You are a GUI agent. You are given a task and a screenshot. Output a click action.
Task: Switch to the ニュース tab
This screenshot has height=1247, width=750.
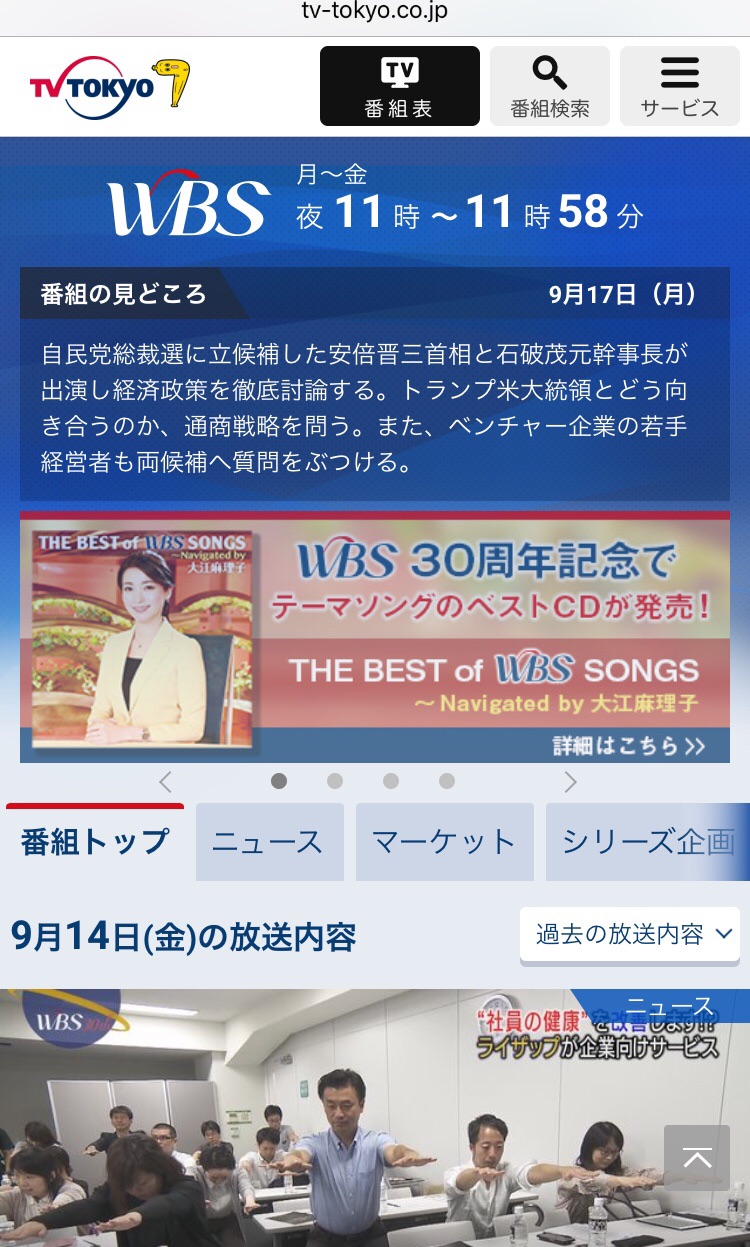269,842
